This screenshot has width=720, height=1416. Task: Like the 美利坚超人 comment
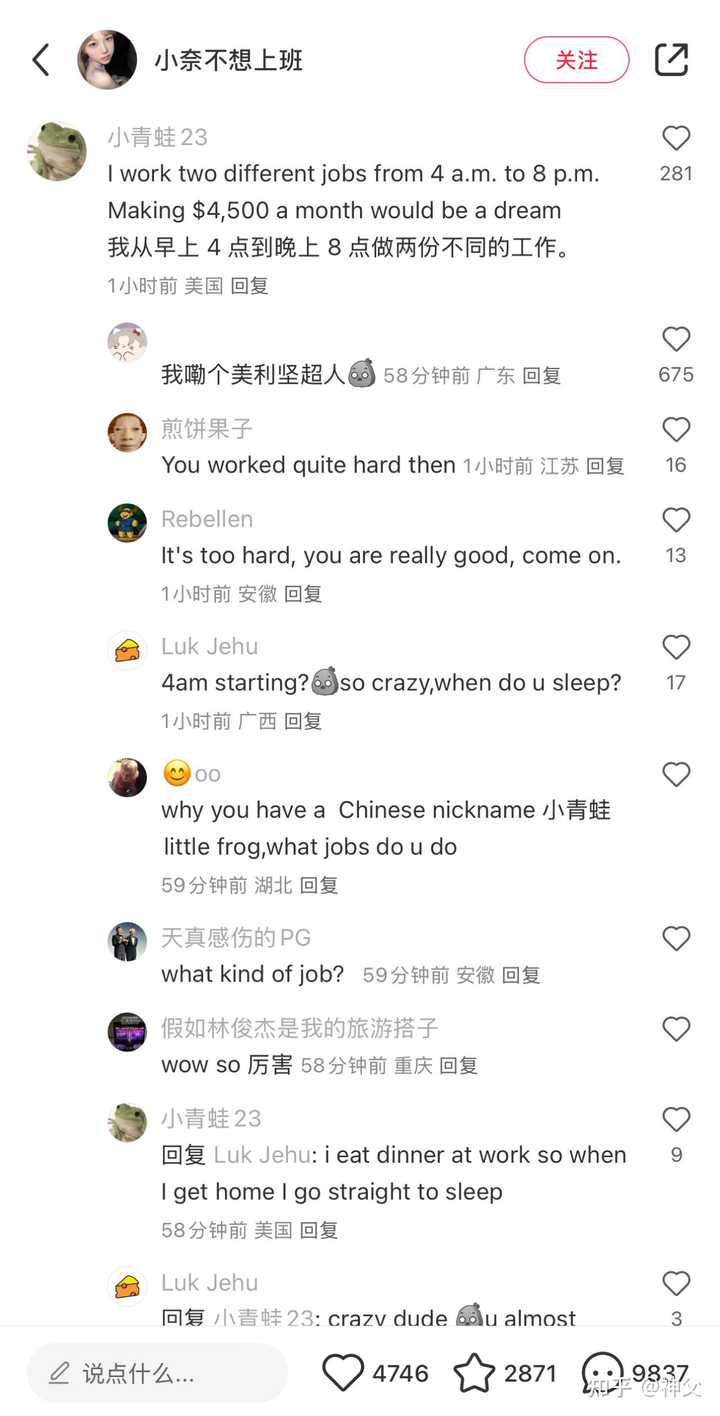pyautogui.click(x=676, y=339)
